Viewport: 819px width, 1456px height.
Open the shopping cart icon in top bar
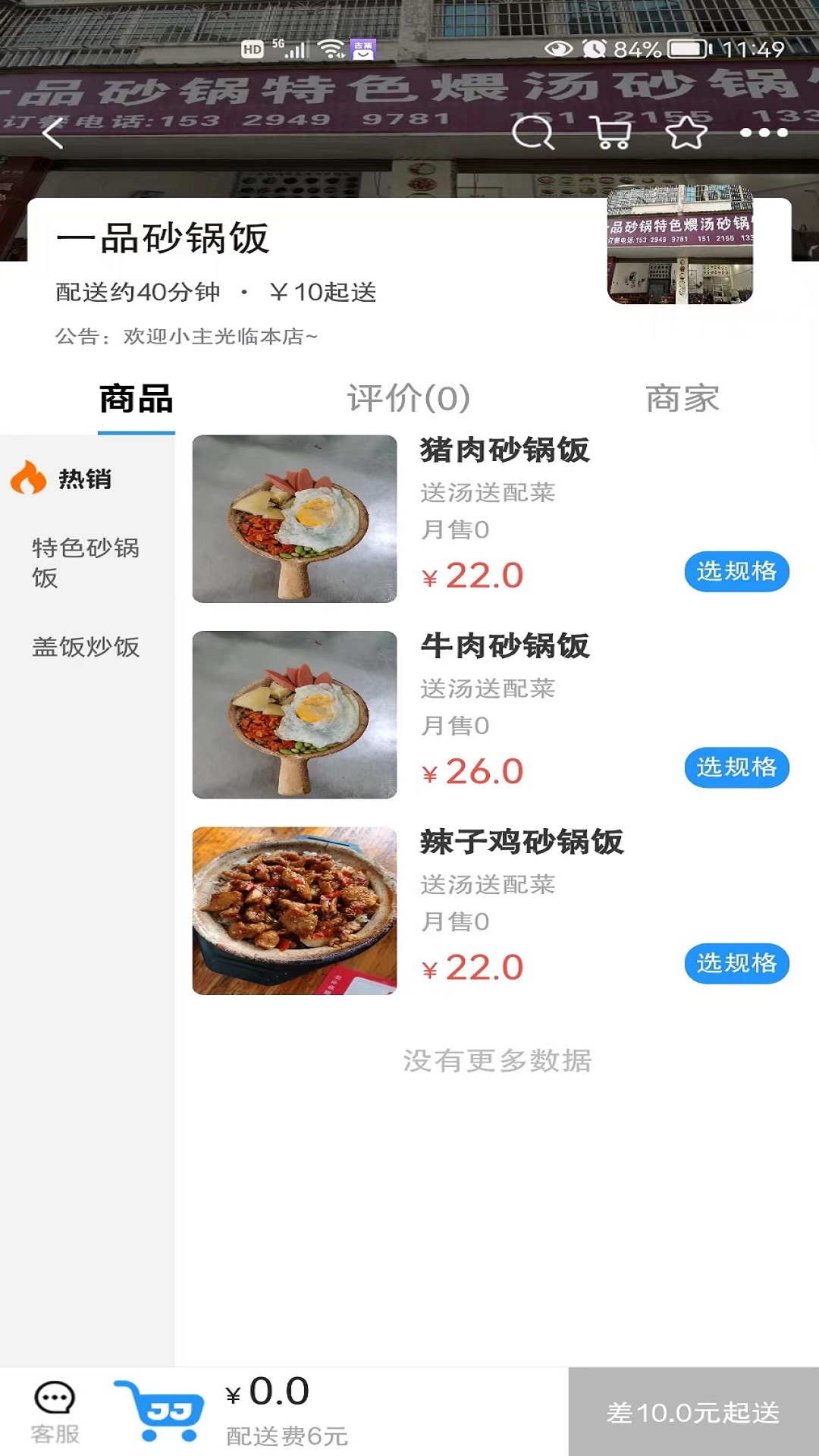611,133
